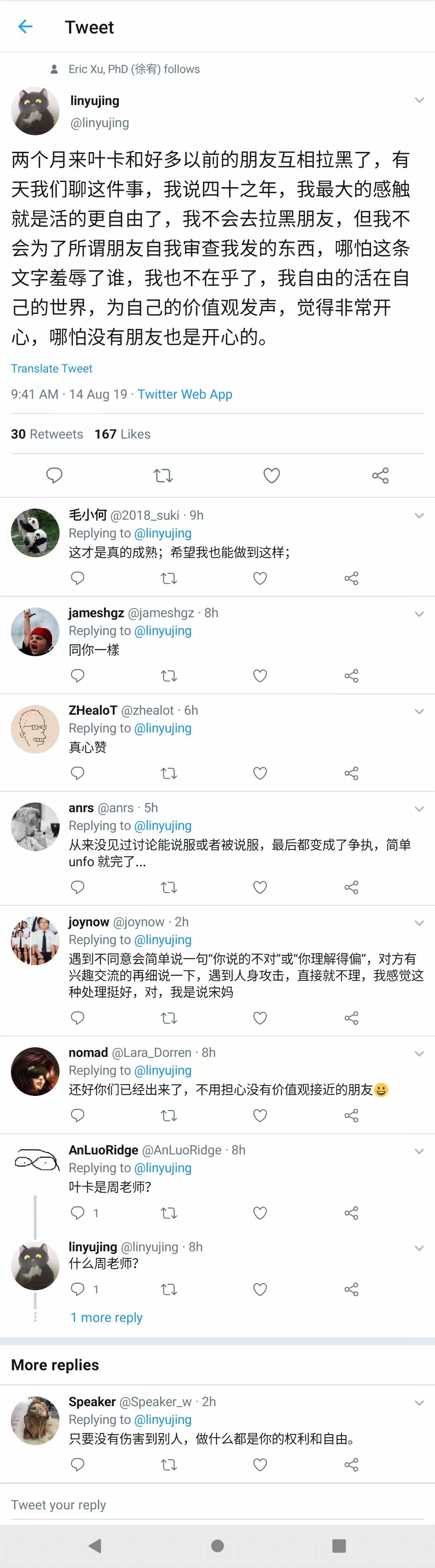
Task: Open dropdown arrow on Speaker's reply
Action: click(x=419, y=1403)
